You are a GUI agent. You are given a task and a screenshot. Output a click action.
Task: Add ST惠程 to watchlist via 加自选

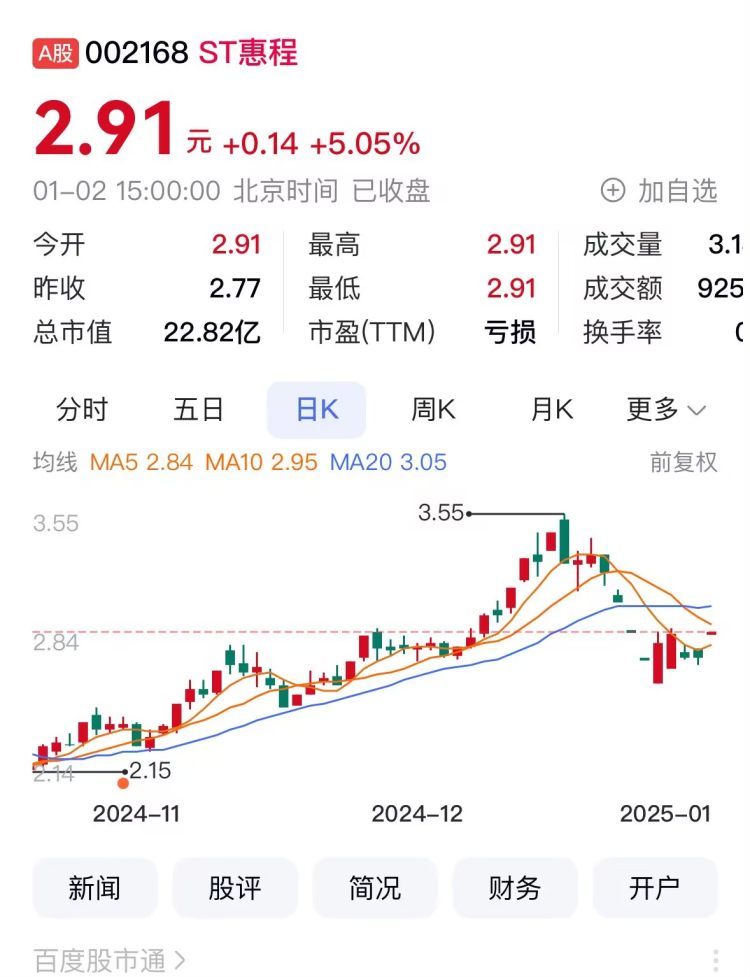[660, 190]
